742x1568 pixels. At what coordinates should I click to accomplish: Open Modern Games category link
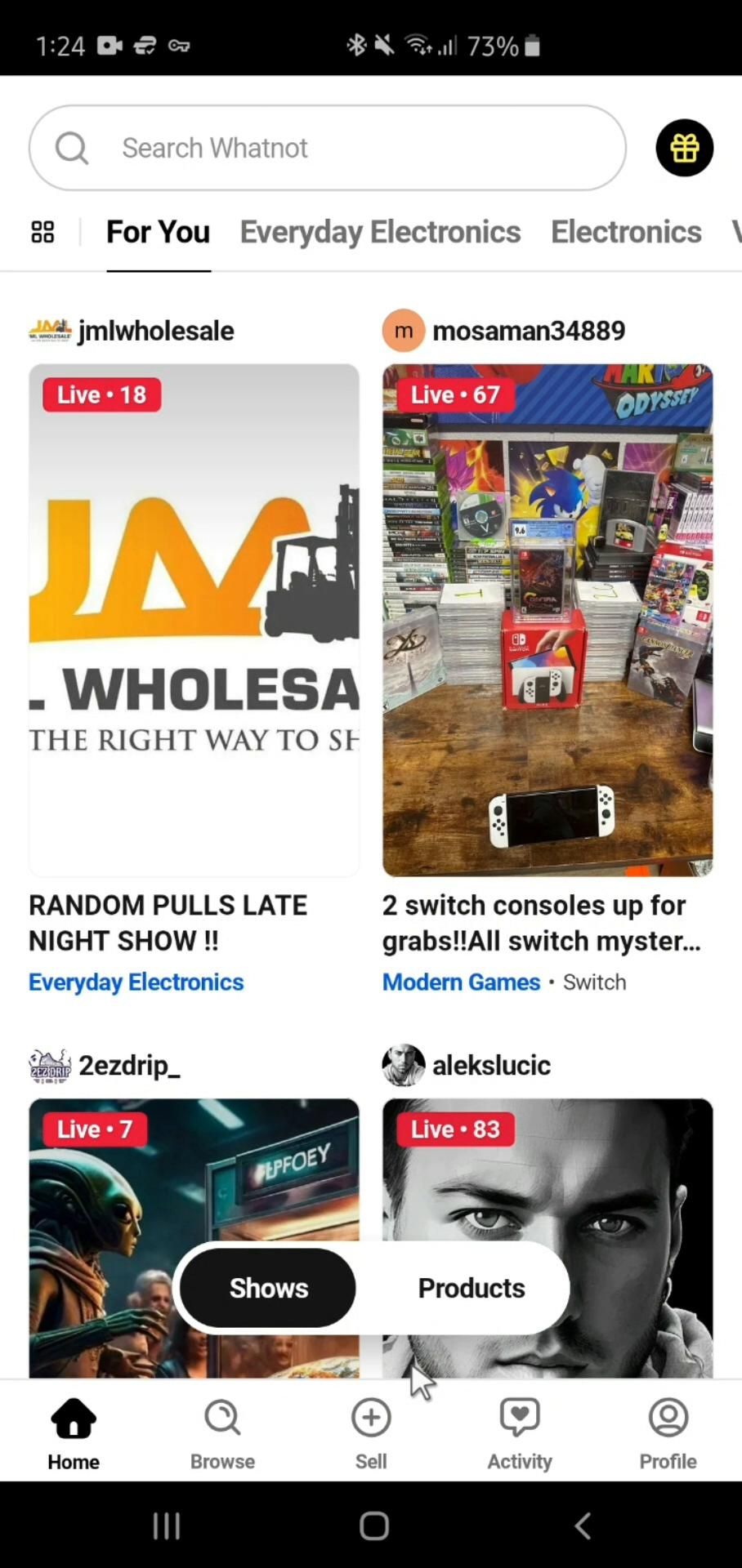[x=462, y=982]
